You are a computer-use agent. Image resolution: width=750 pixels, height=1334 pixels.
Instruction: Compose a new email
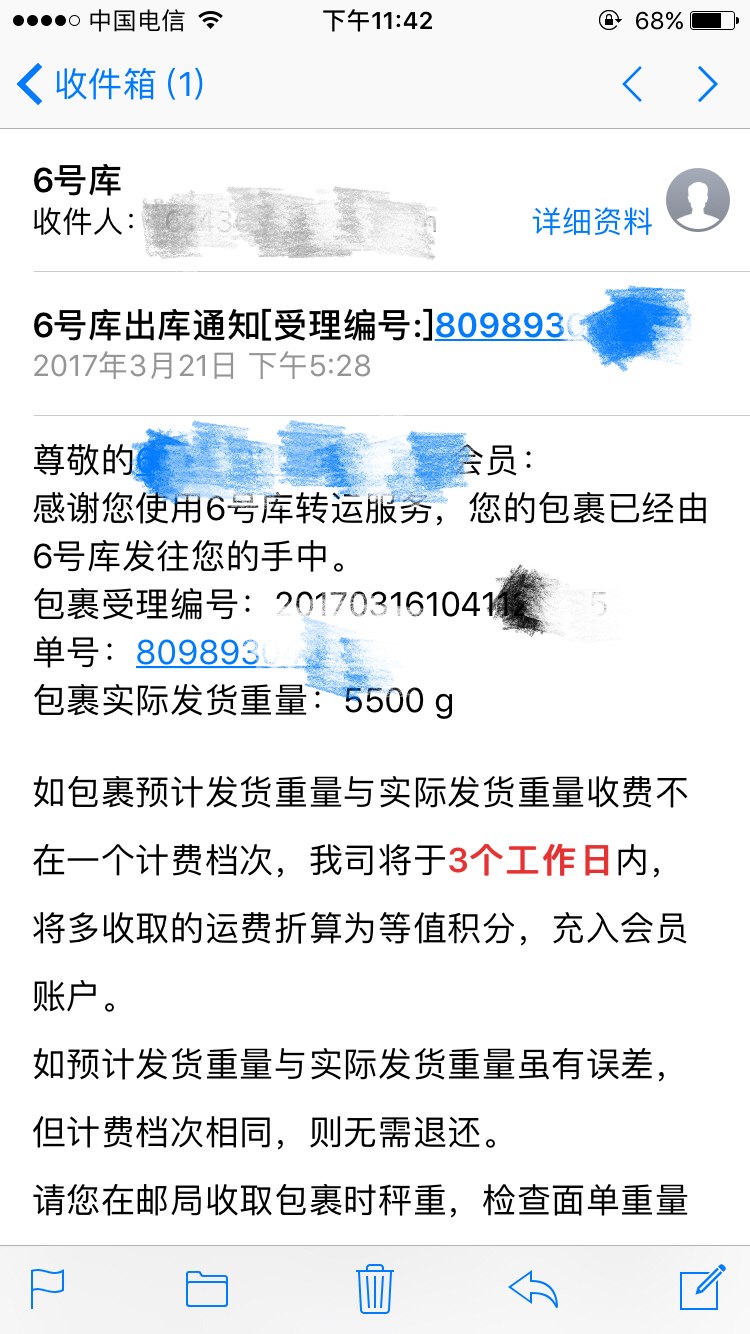pos(702,1287)
